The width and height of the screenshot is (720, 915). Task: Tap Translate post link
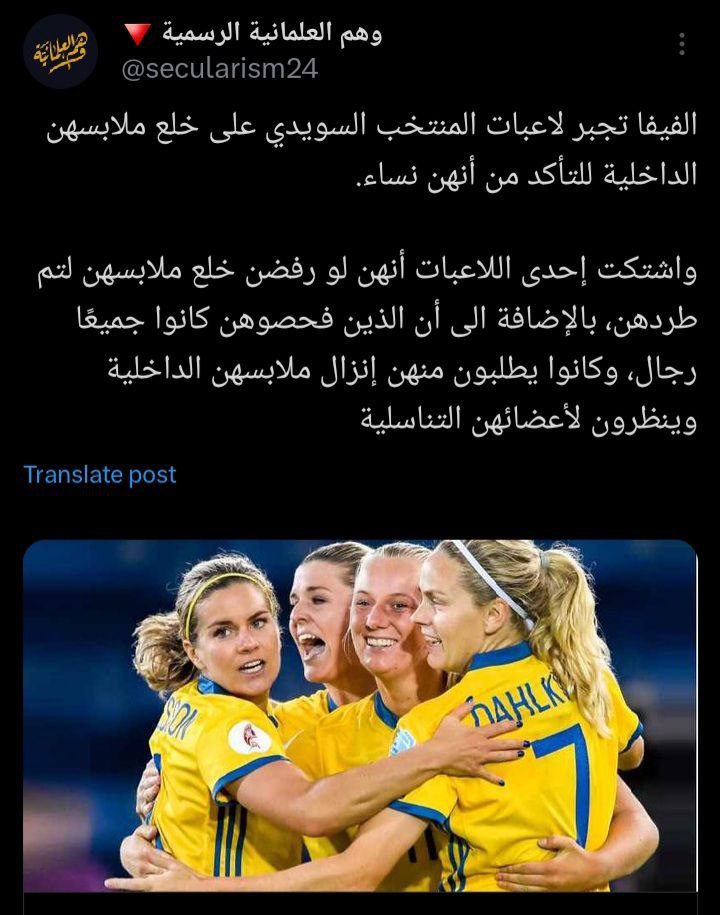coord(100,474)
